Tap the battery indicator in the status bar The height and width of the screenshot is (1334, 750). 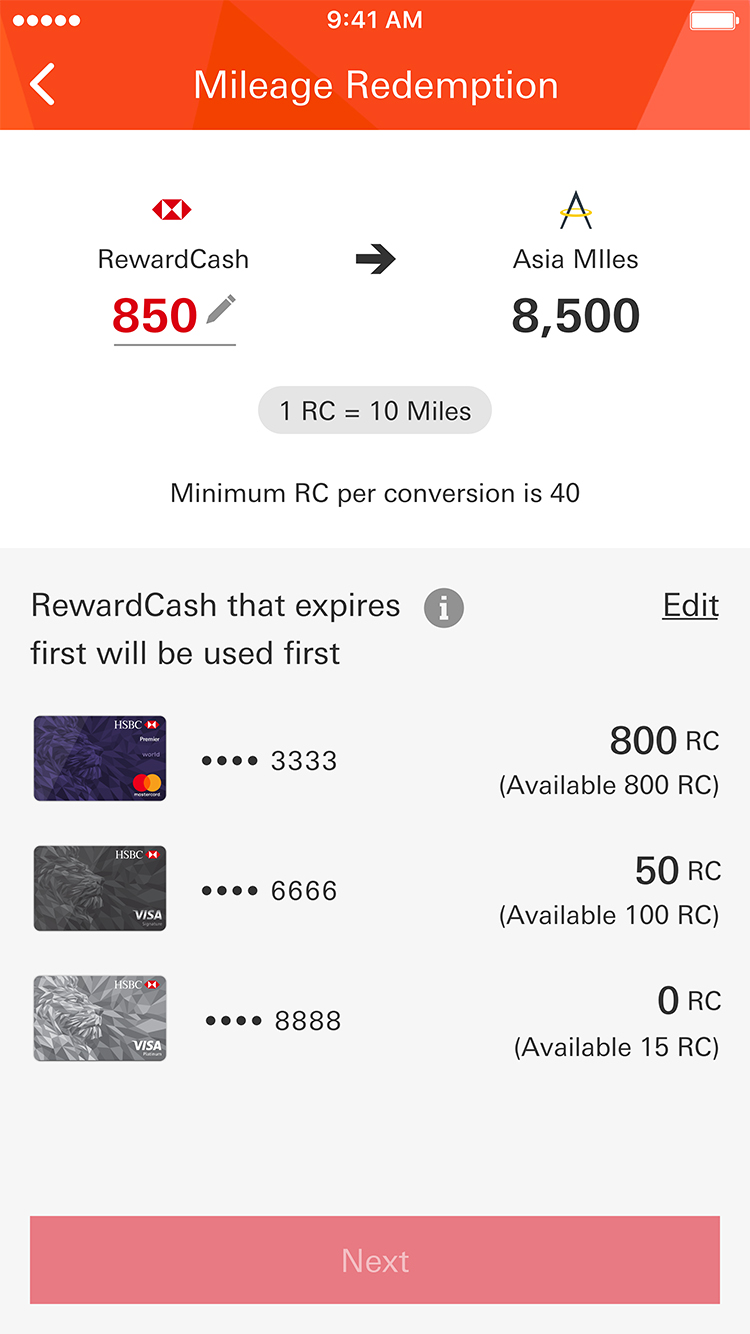[x=713, y=19]
